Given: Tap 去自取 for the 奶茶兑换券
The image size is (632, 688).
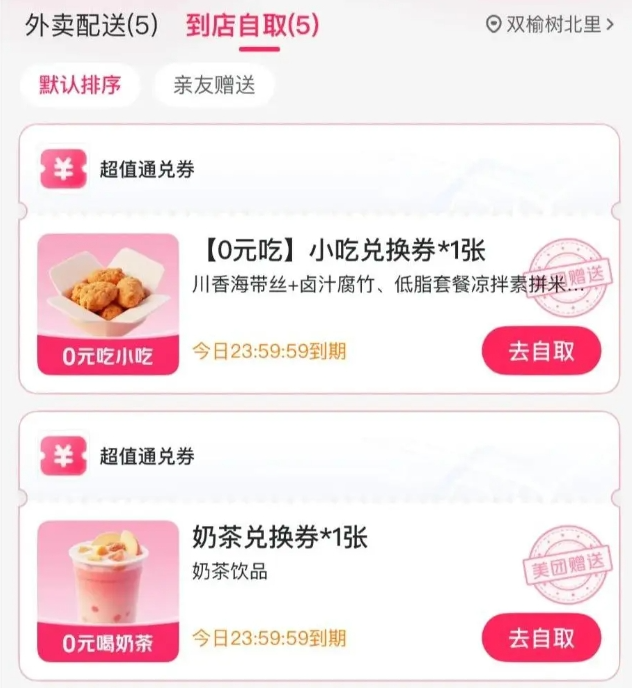Looking at the screenshot, I should [541, 637].
